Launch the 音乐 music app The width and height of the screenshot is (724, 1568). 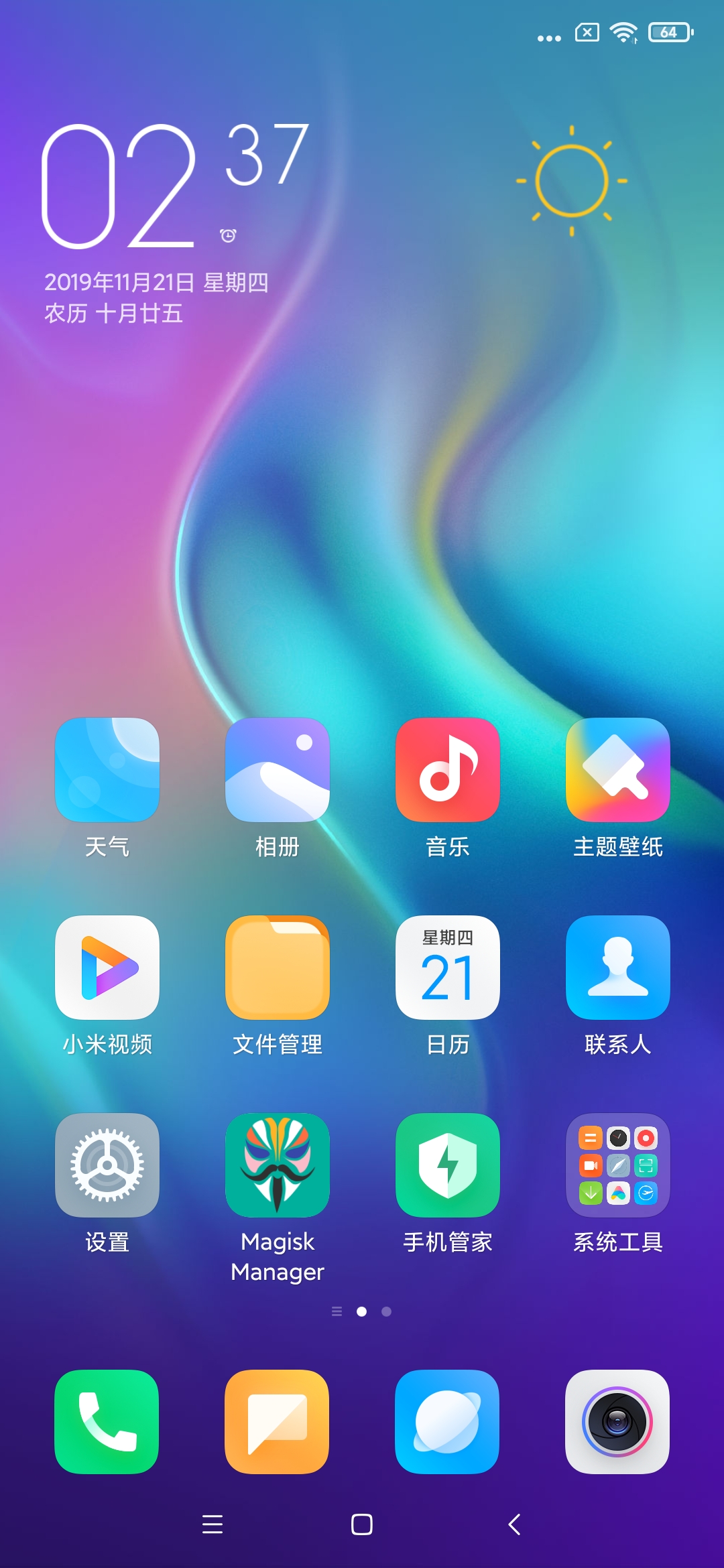[448, 770]
